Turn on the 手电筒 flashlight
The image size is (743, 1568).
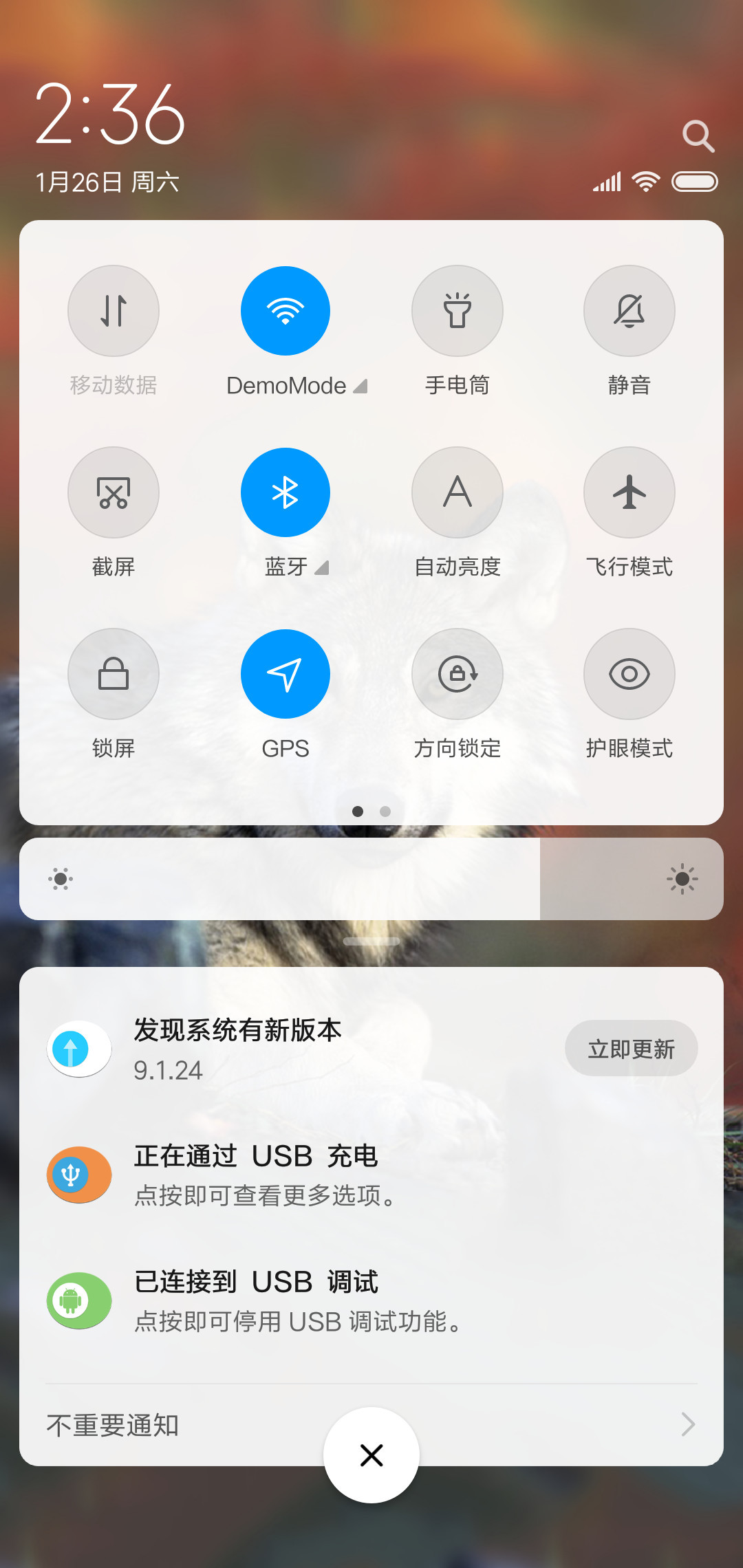(457, 311)
